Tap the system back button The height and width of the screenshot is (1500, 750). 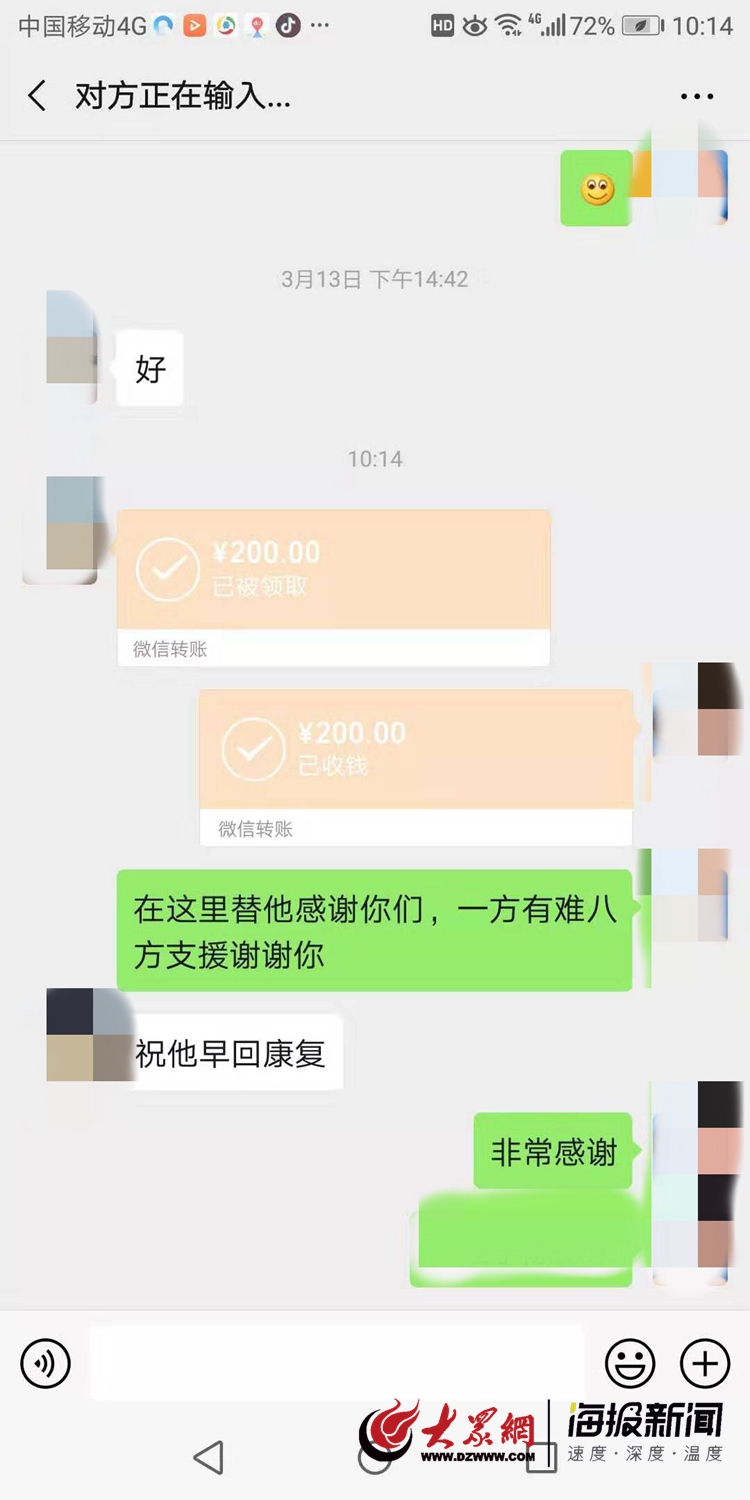pyautogui.click(x=208, y=1457)
